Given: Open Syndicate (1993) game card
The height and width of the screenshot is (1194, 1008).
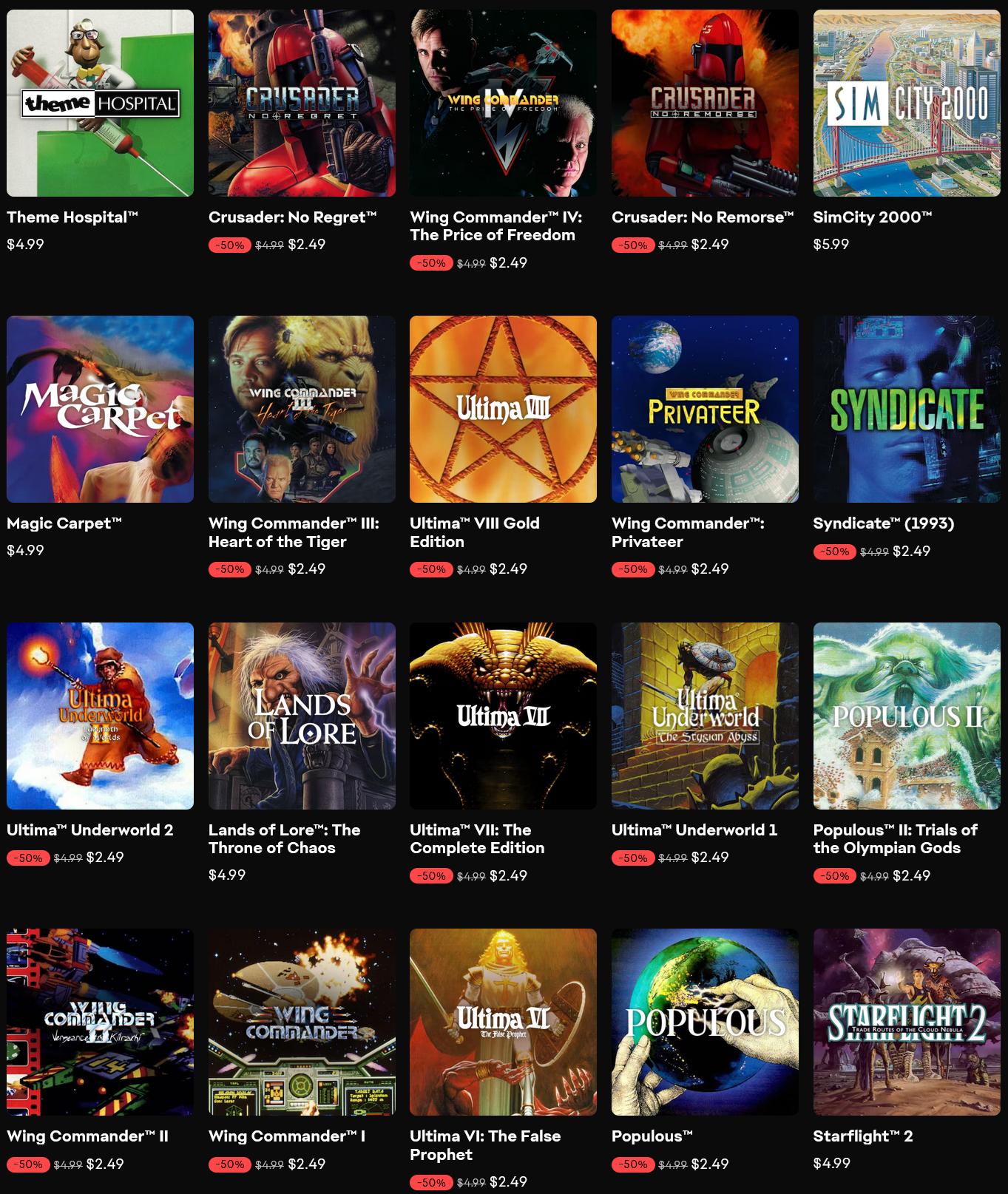Looking at the screenshot, I should click(907, 410).
